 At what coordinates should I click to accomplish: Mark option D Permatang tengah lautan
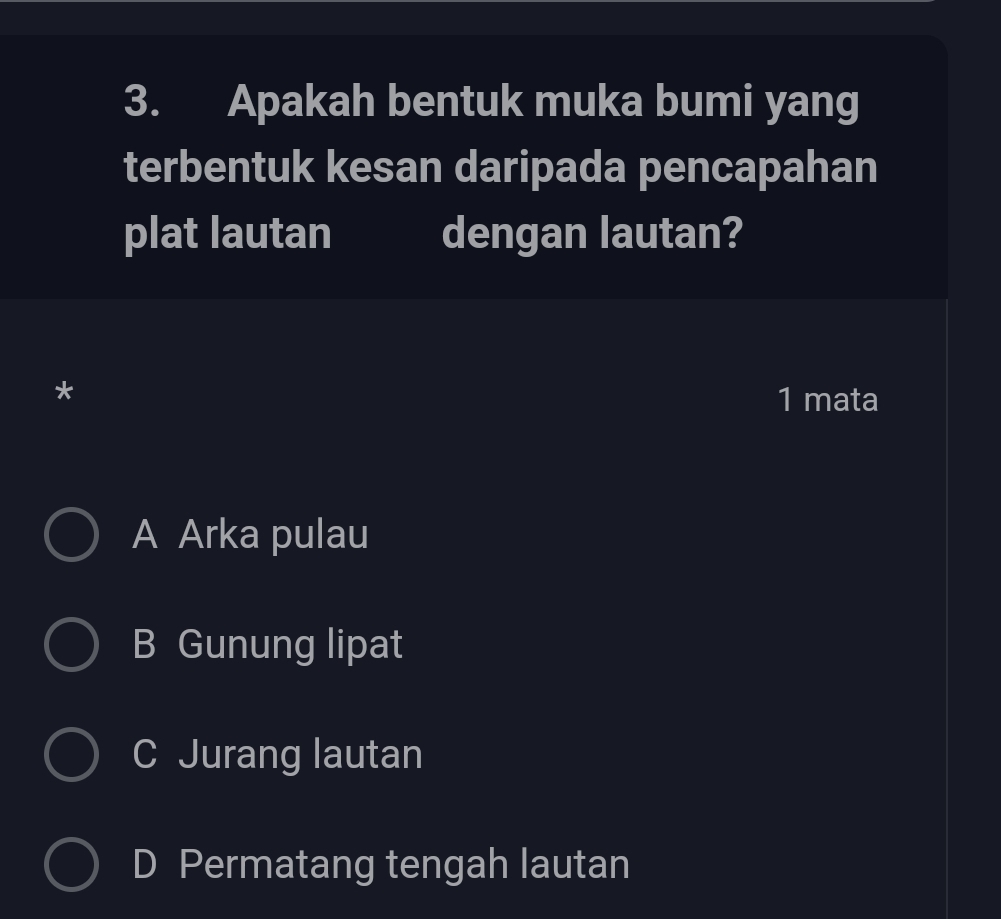(72, 864)
